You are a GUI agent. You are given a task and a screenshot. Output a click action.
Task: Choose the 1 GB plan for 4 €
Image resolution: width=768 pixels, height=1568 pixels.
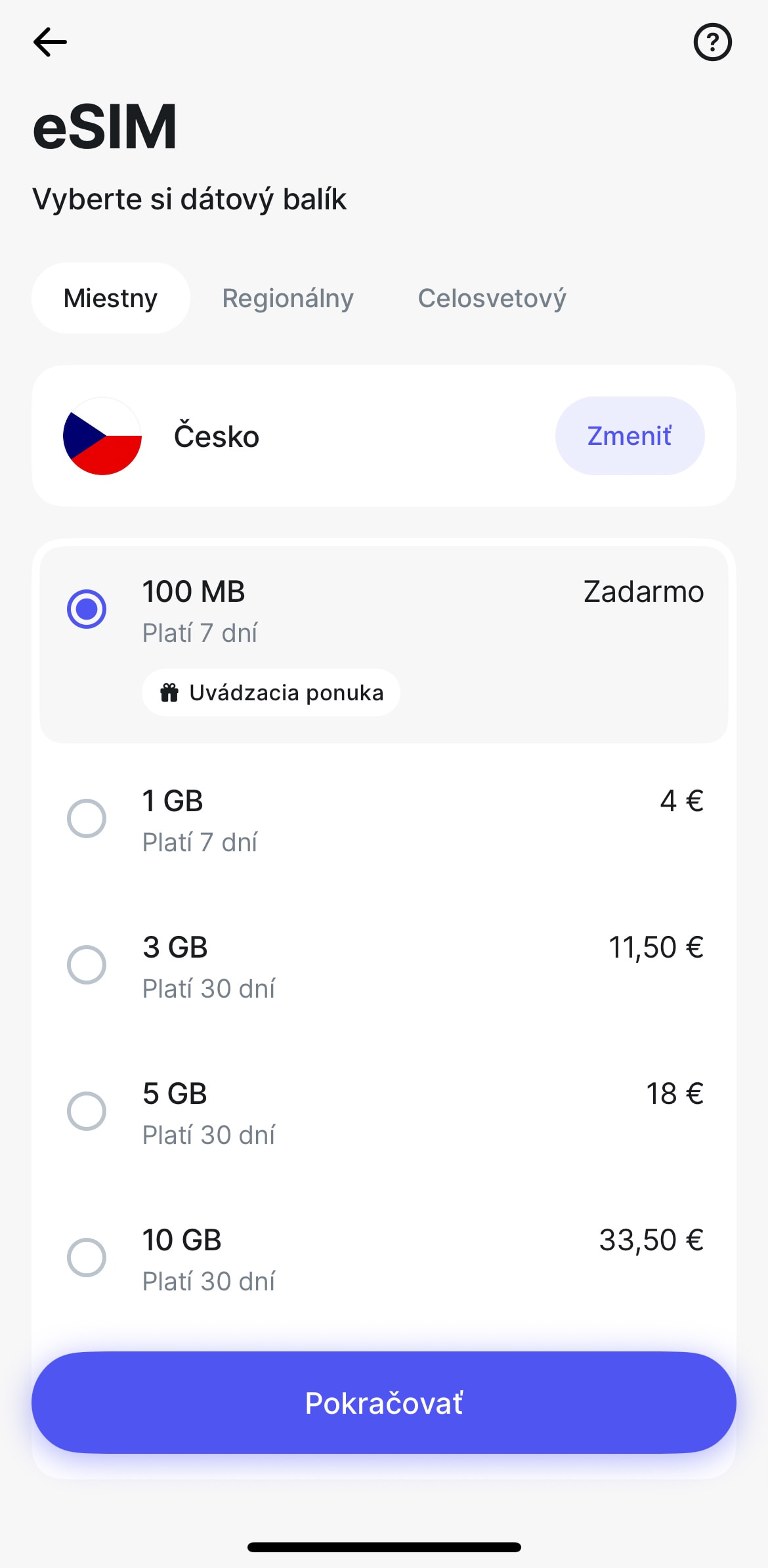coord(384,820)
